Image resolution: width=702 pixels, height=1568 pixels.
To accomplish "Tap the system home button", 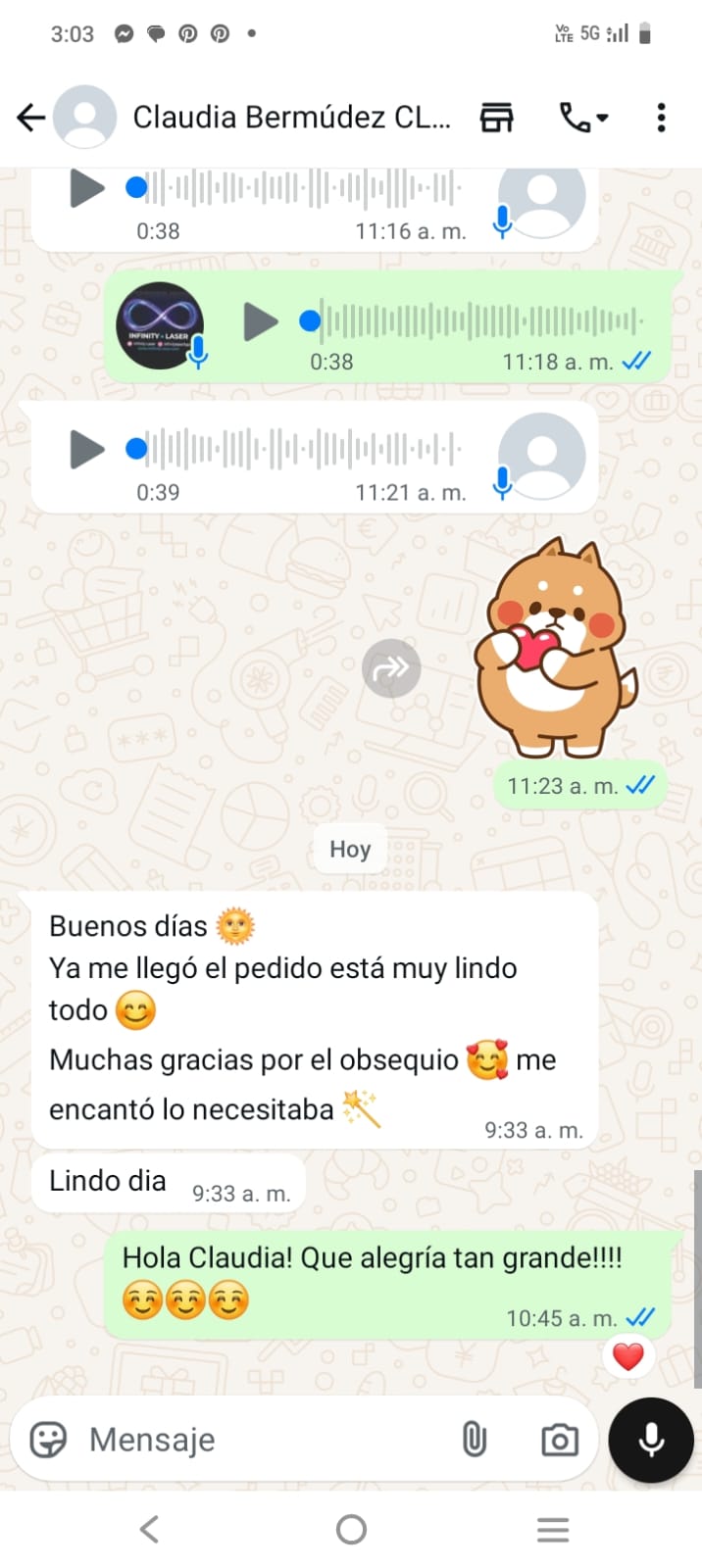I will [x=351, y=1529].
